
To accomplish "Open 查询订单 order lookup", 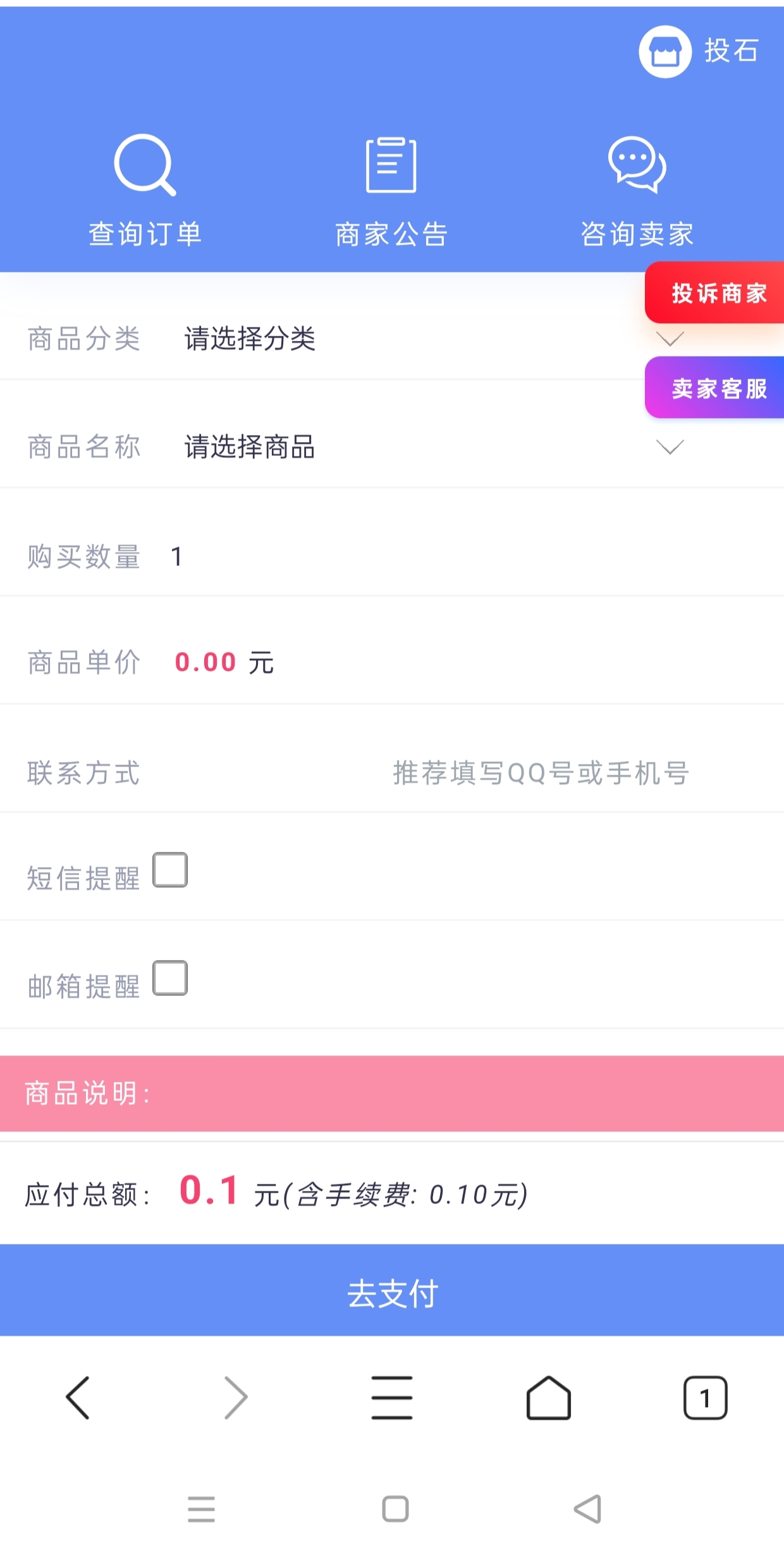I will [x=145, y=190].
